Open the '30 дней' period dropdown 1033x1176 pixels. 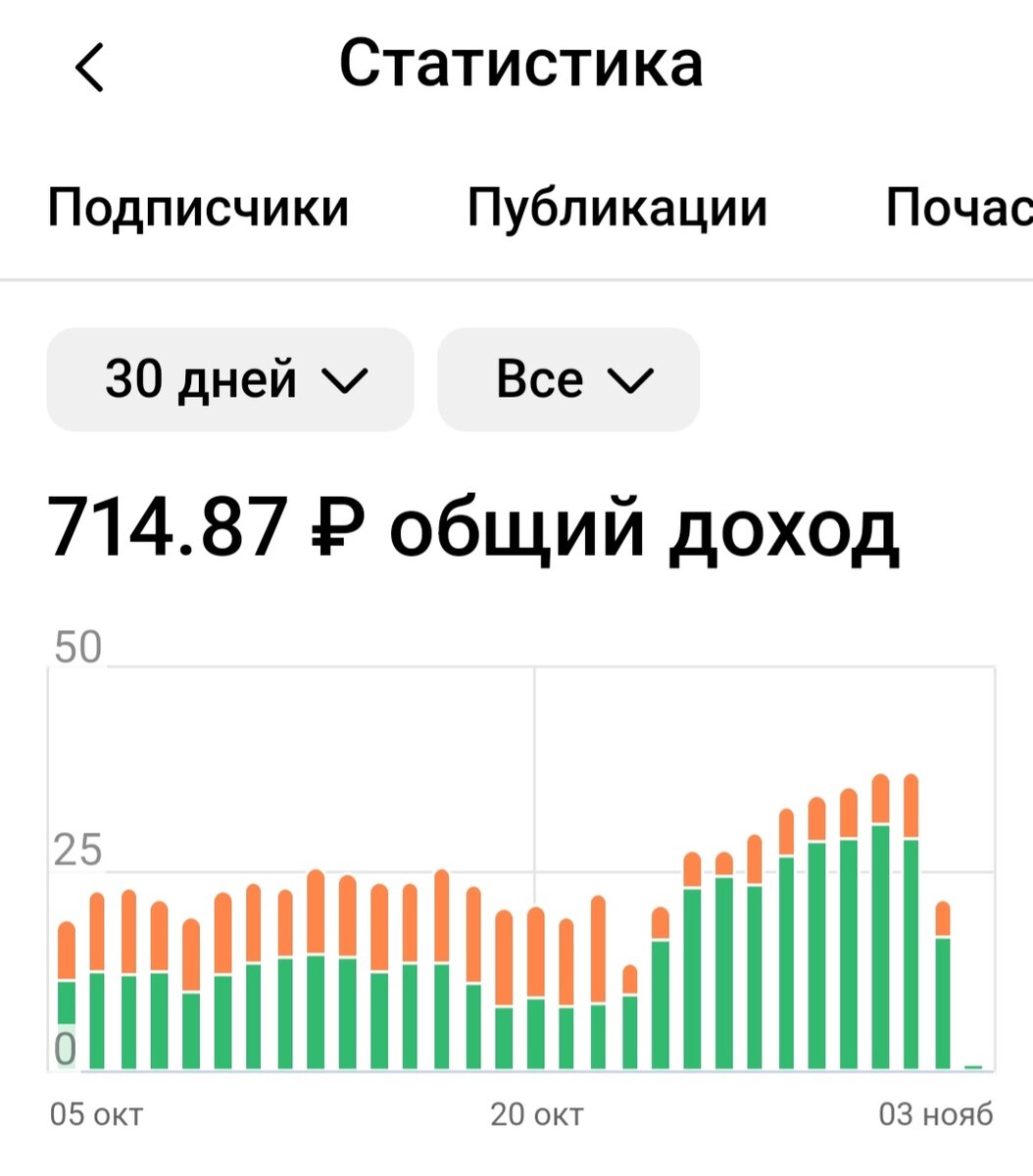(228, 380)
